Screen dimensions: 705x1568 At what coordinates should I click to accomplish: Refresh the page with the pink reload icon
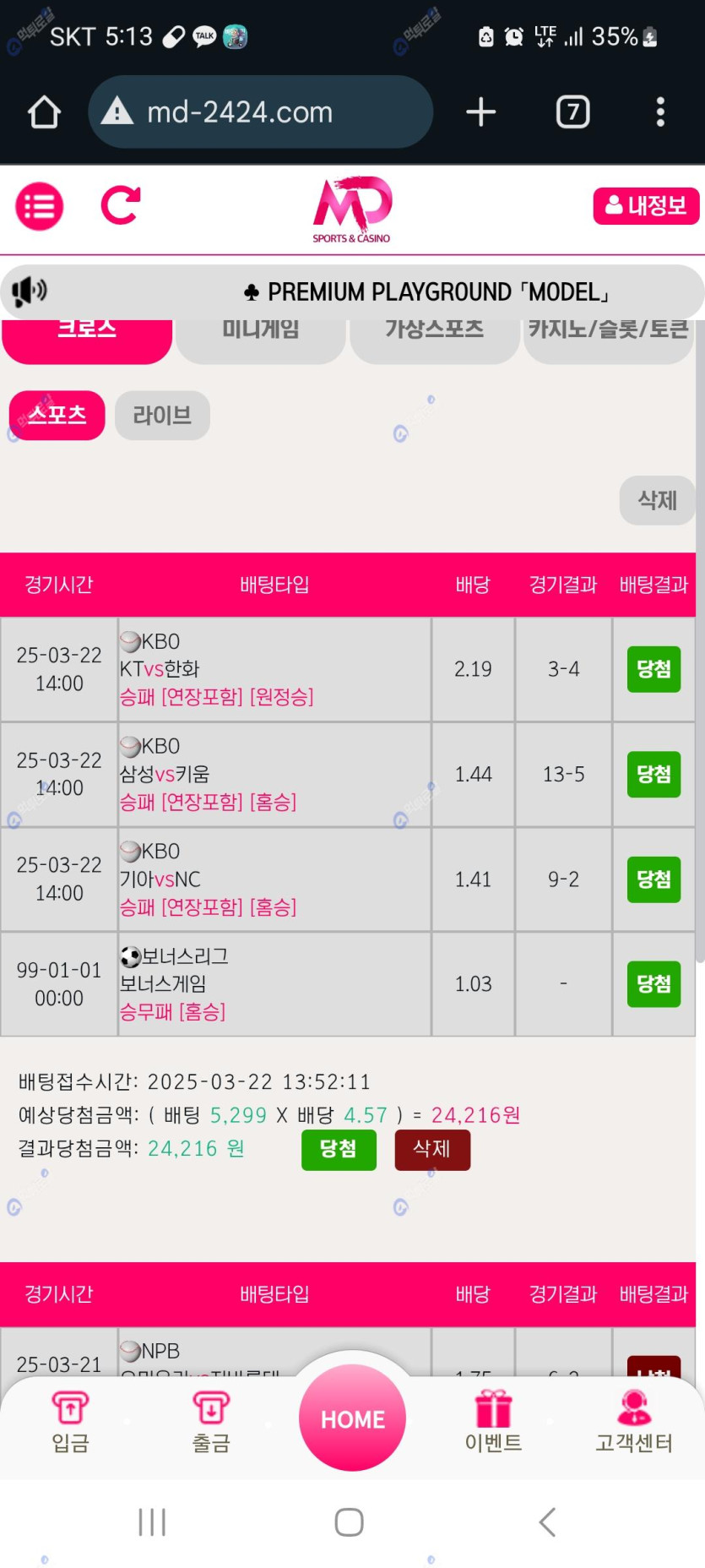121,205
